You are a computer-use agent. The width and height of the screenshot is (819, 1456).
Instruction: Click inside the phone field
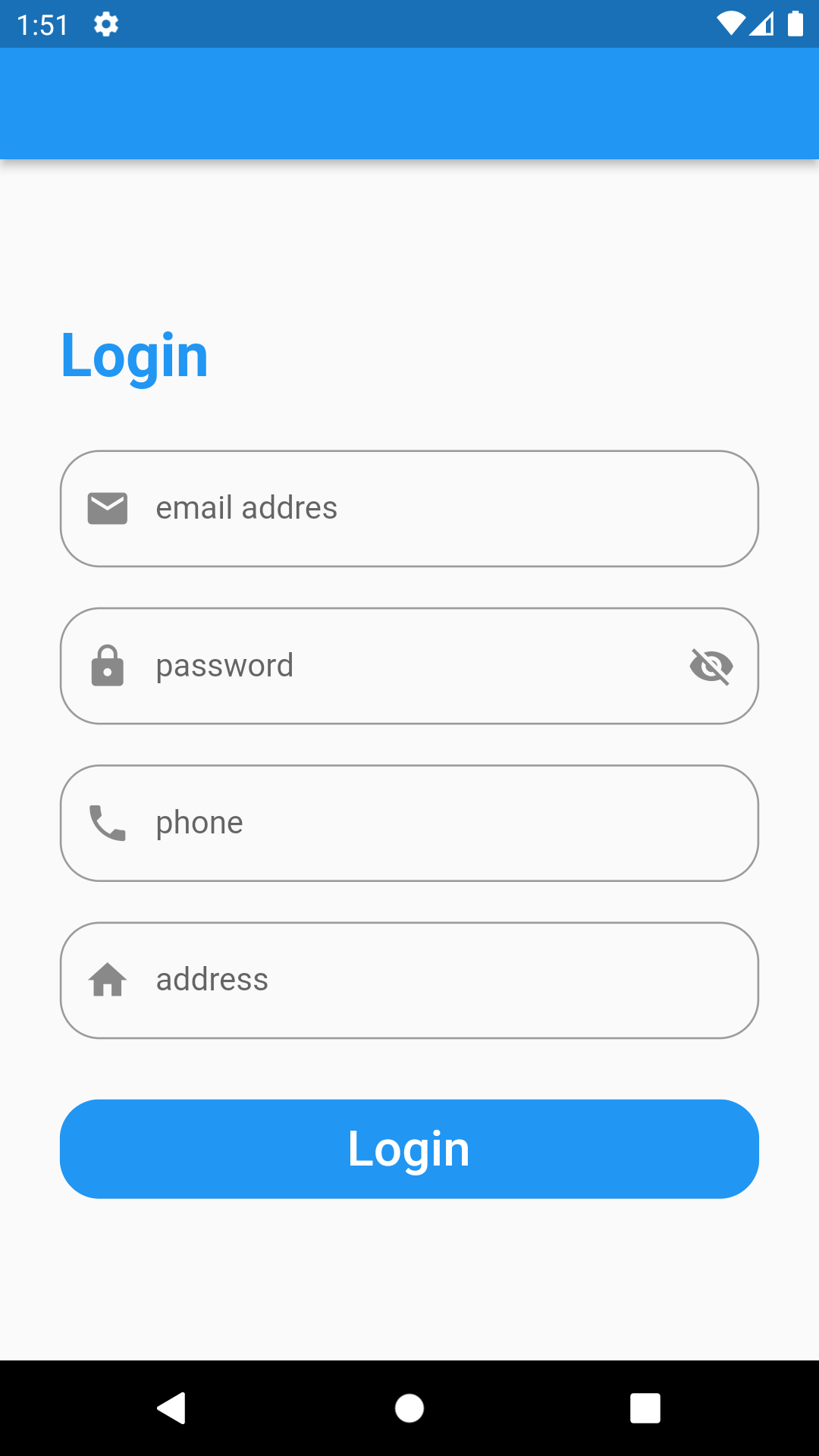(409, 823)
